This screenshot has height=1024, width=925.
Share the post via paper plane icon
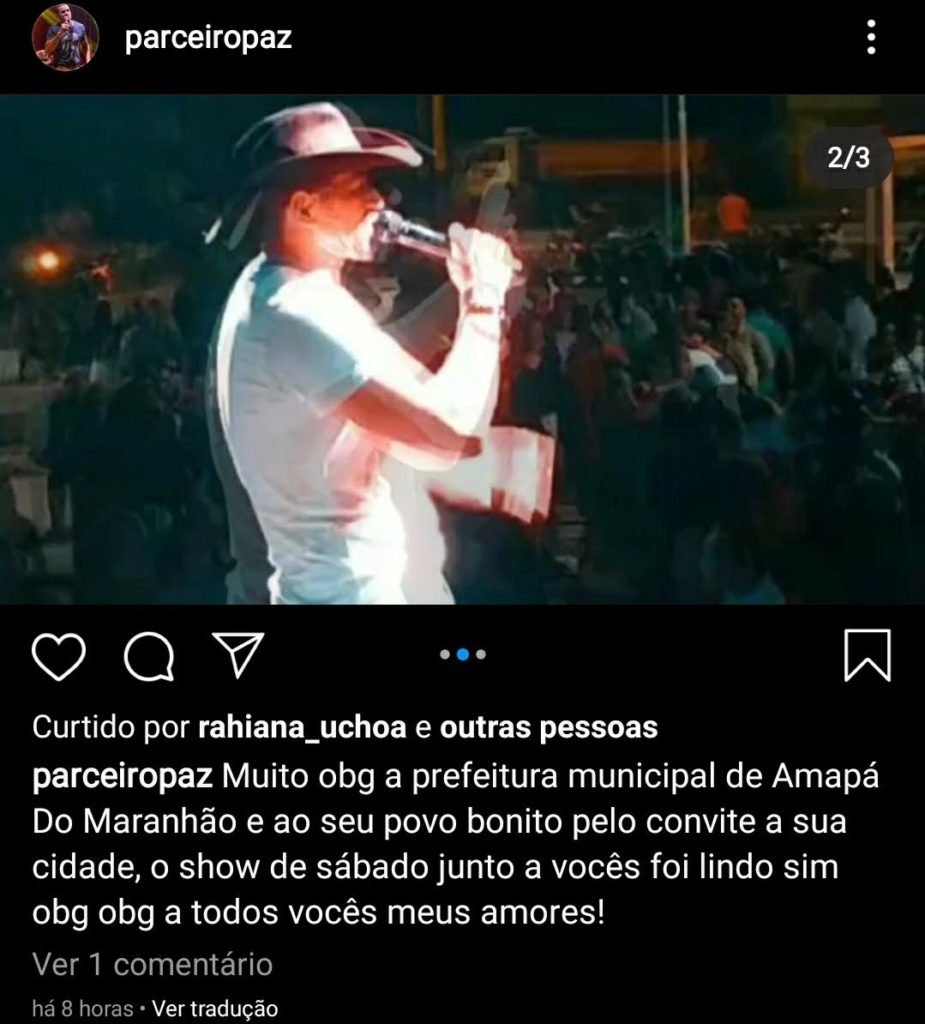(238, 654)
